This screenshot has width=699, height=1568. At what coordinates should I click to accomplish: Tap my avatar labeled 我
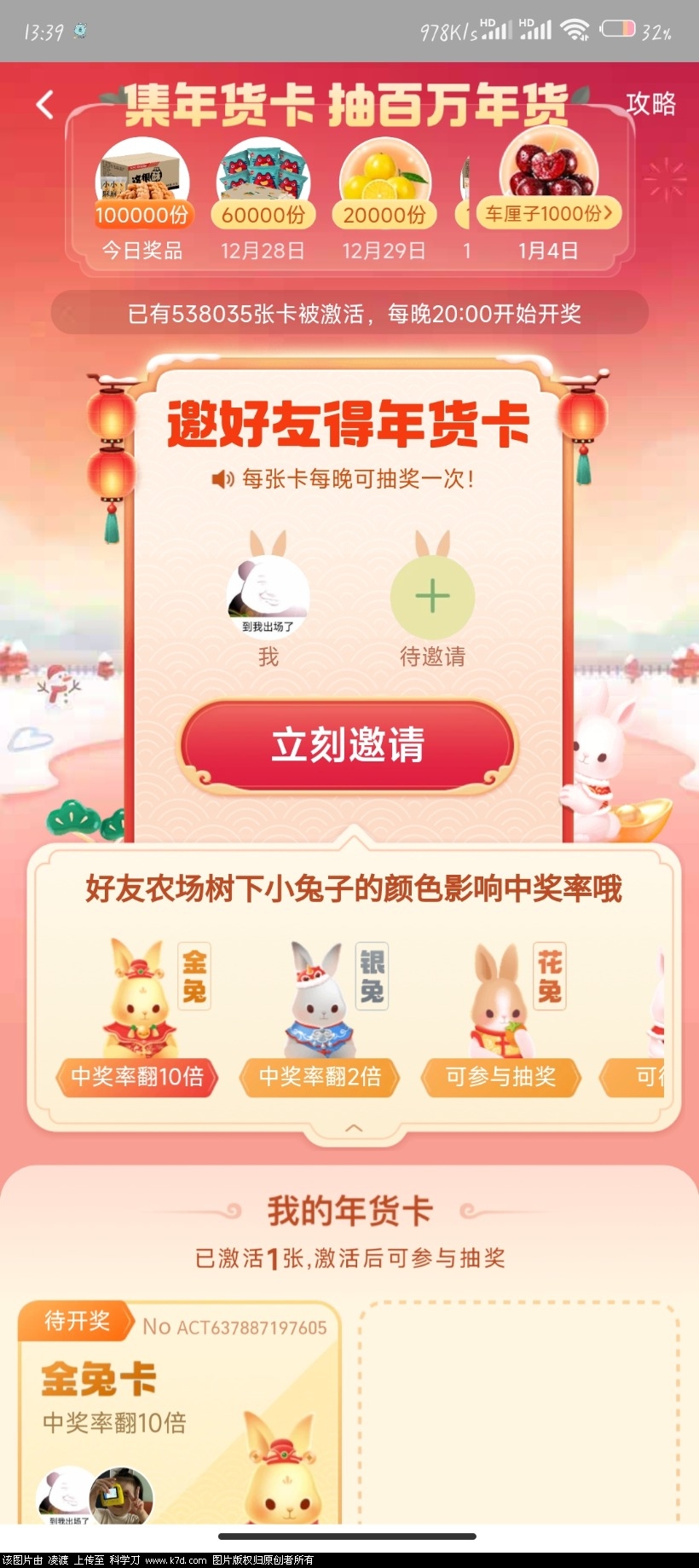tap(268, 596)
